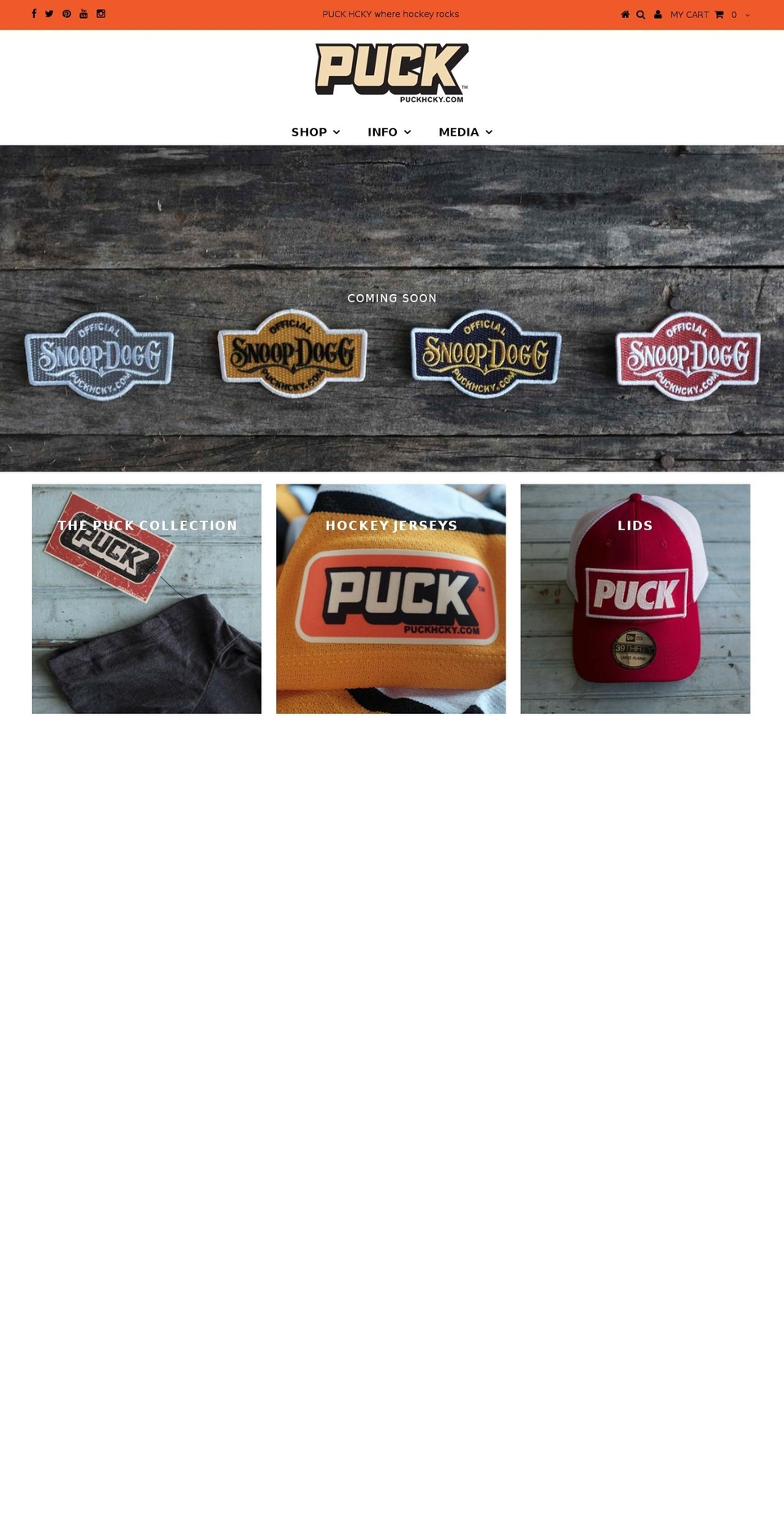Select MY CART text
784x1532 pixels.
688,15
